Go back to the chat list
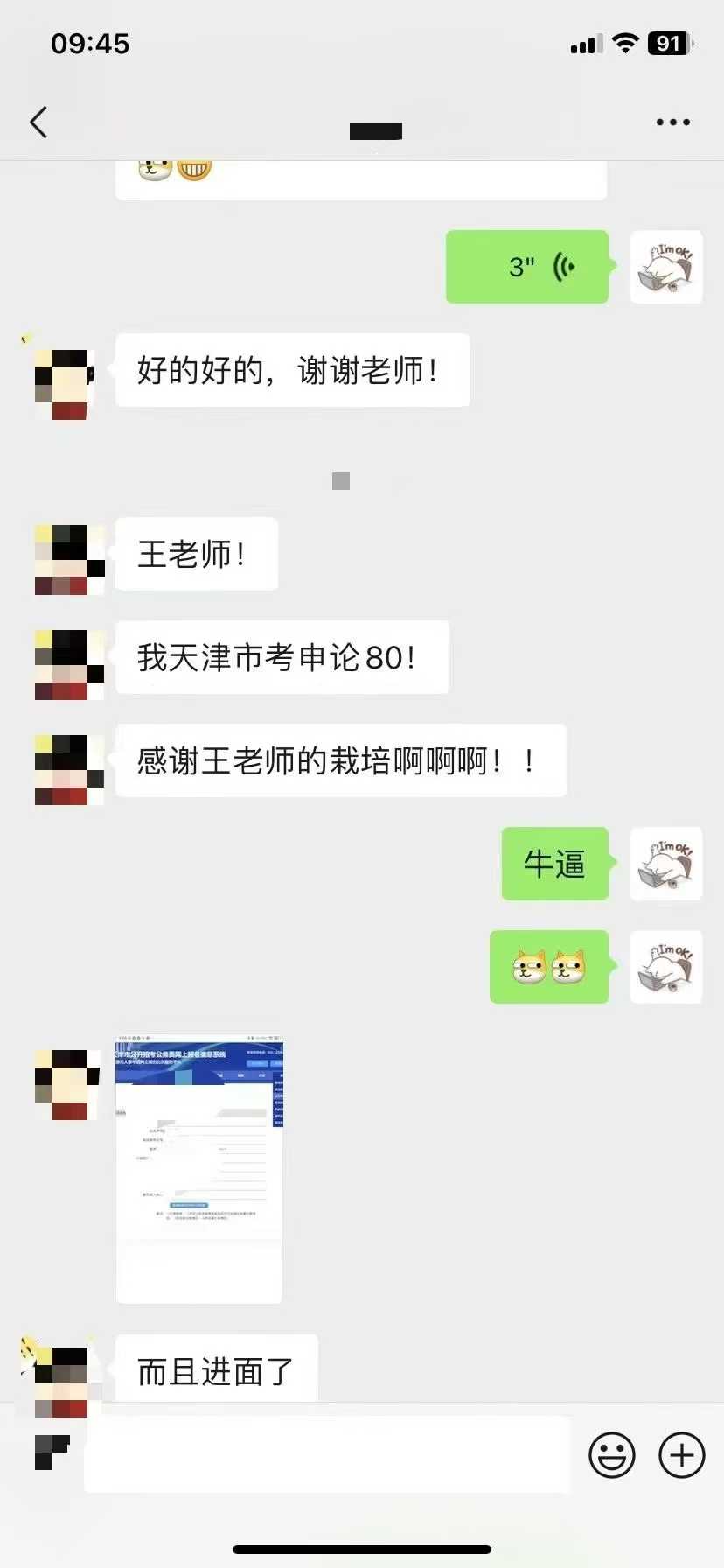724x1568 pixels. tap(38, 122)
